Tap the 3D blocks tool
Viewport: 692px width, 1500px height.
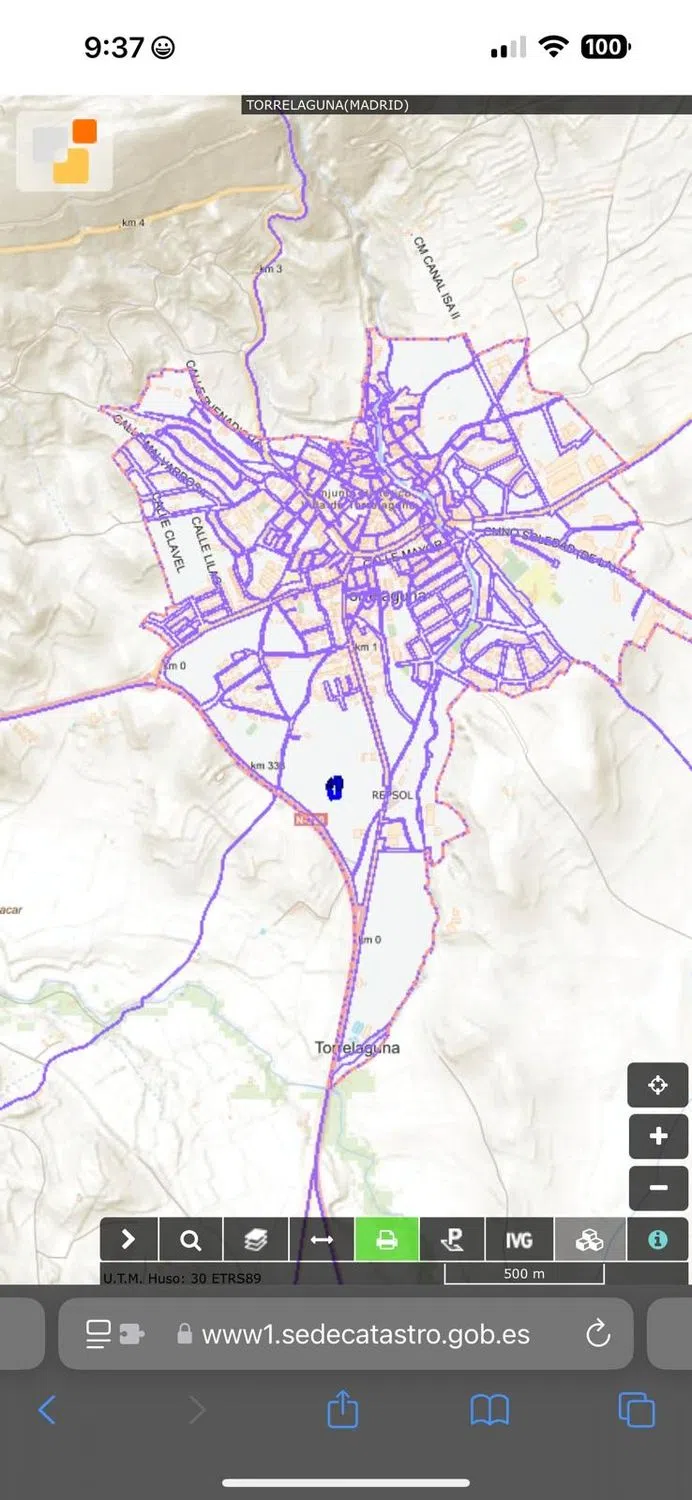click(590, 1240)
